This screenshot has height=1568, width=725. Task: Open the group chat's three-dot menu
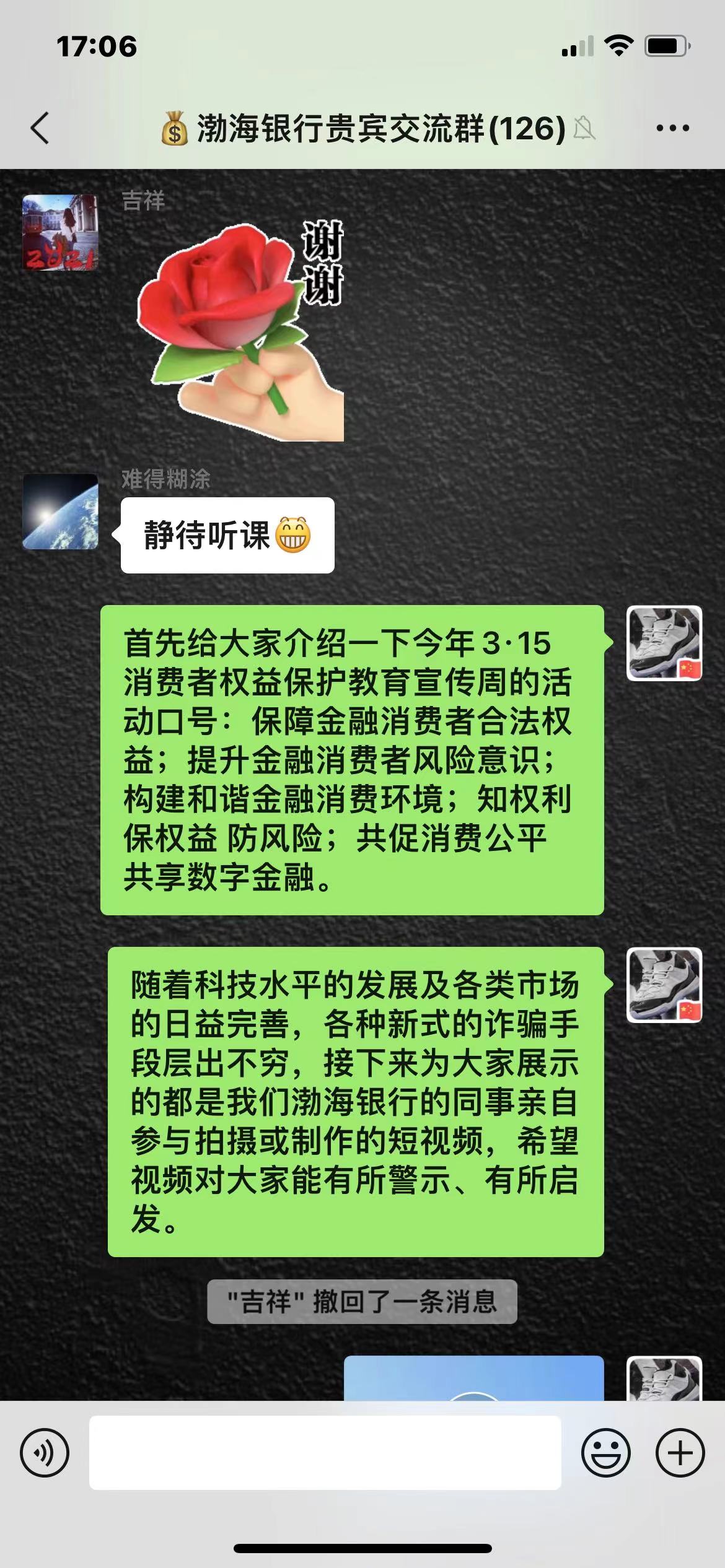point(672,128)
